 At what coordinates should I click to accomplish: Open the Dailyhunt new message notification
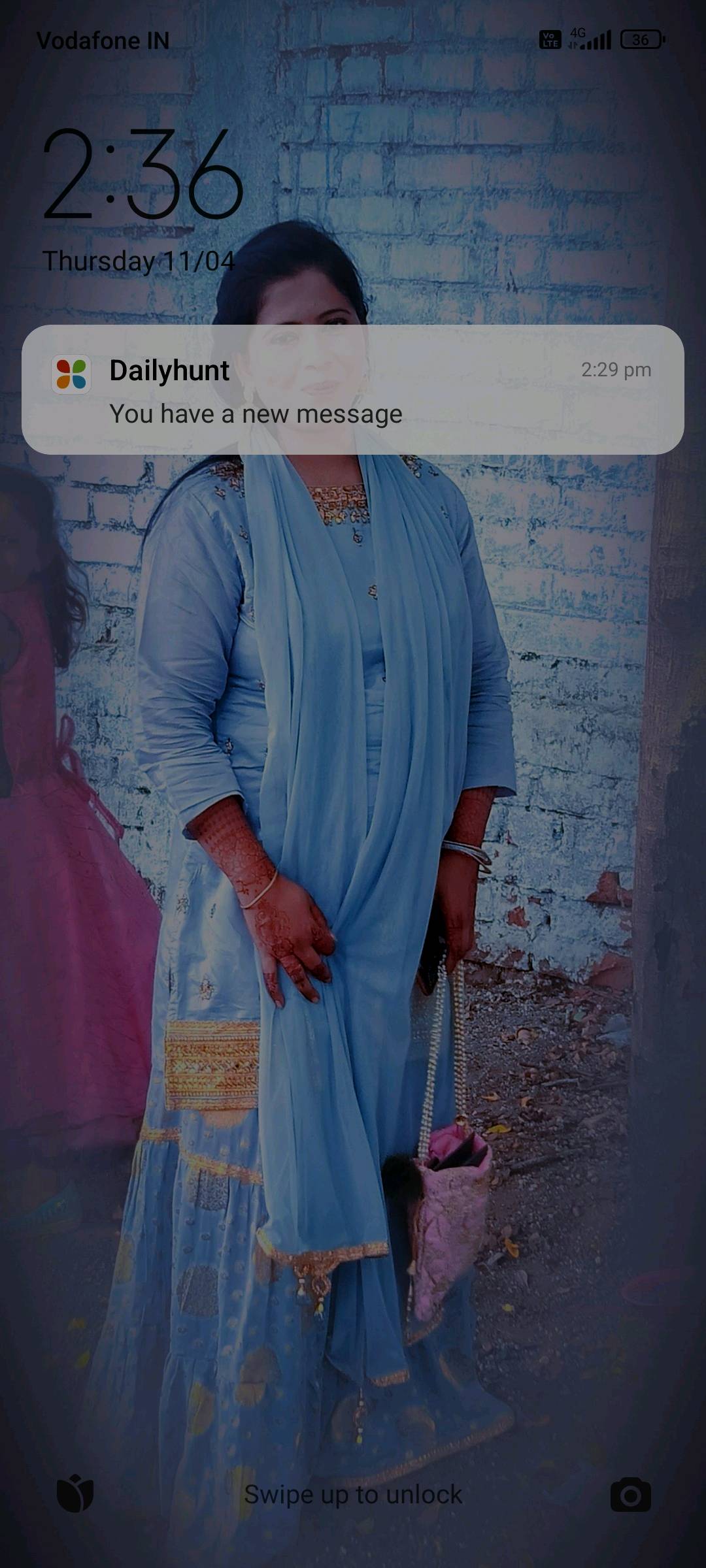353,390
